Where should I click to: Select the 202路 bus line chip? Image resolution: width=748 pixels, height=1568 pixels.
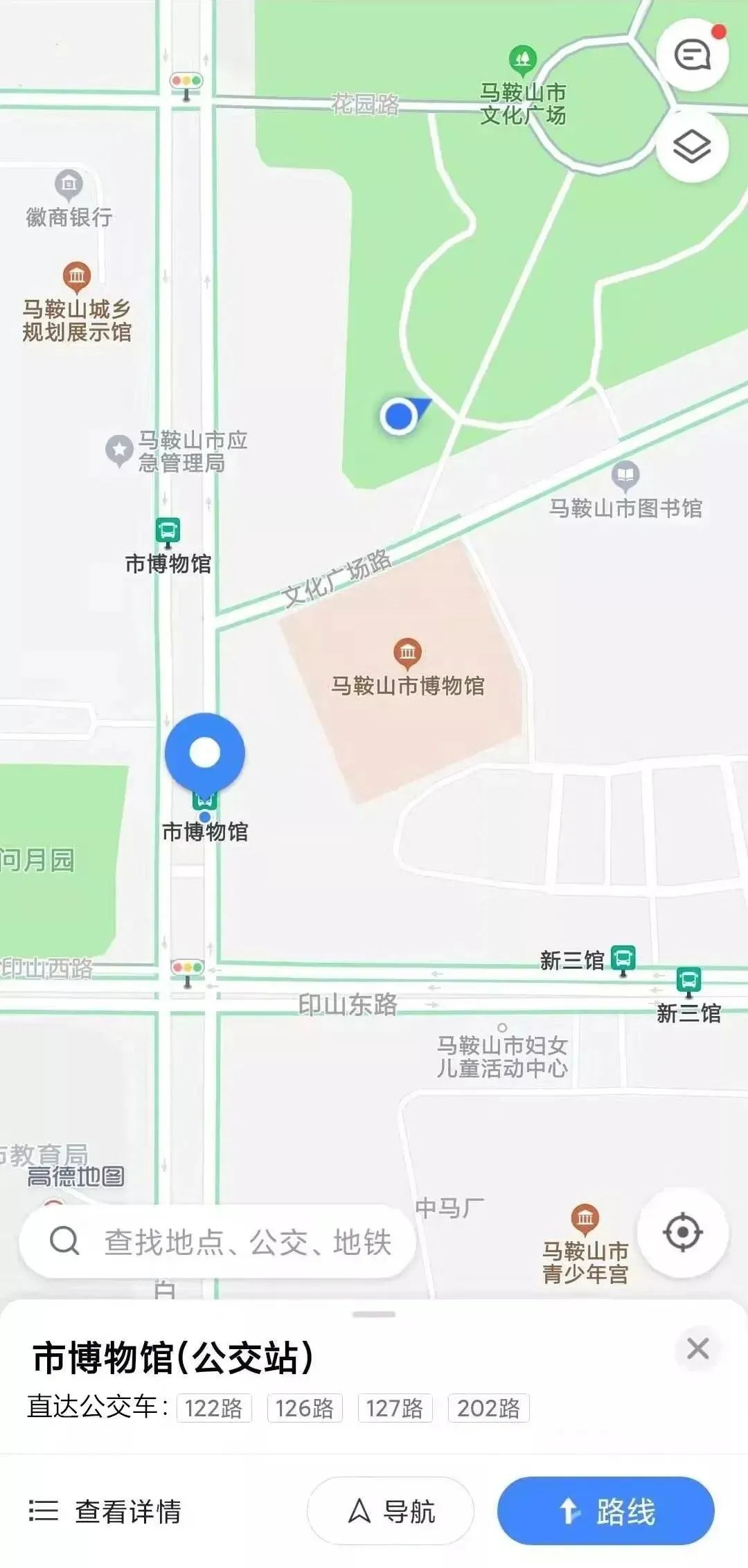pyautogui.click(x=488, y=1407)
